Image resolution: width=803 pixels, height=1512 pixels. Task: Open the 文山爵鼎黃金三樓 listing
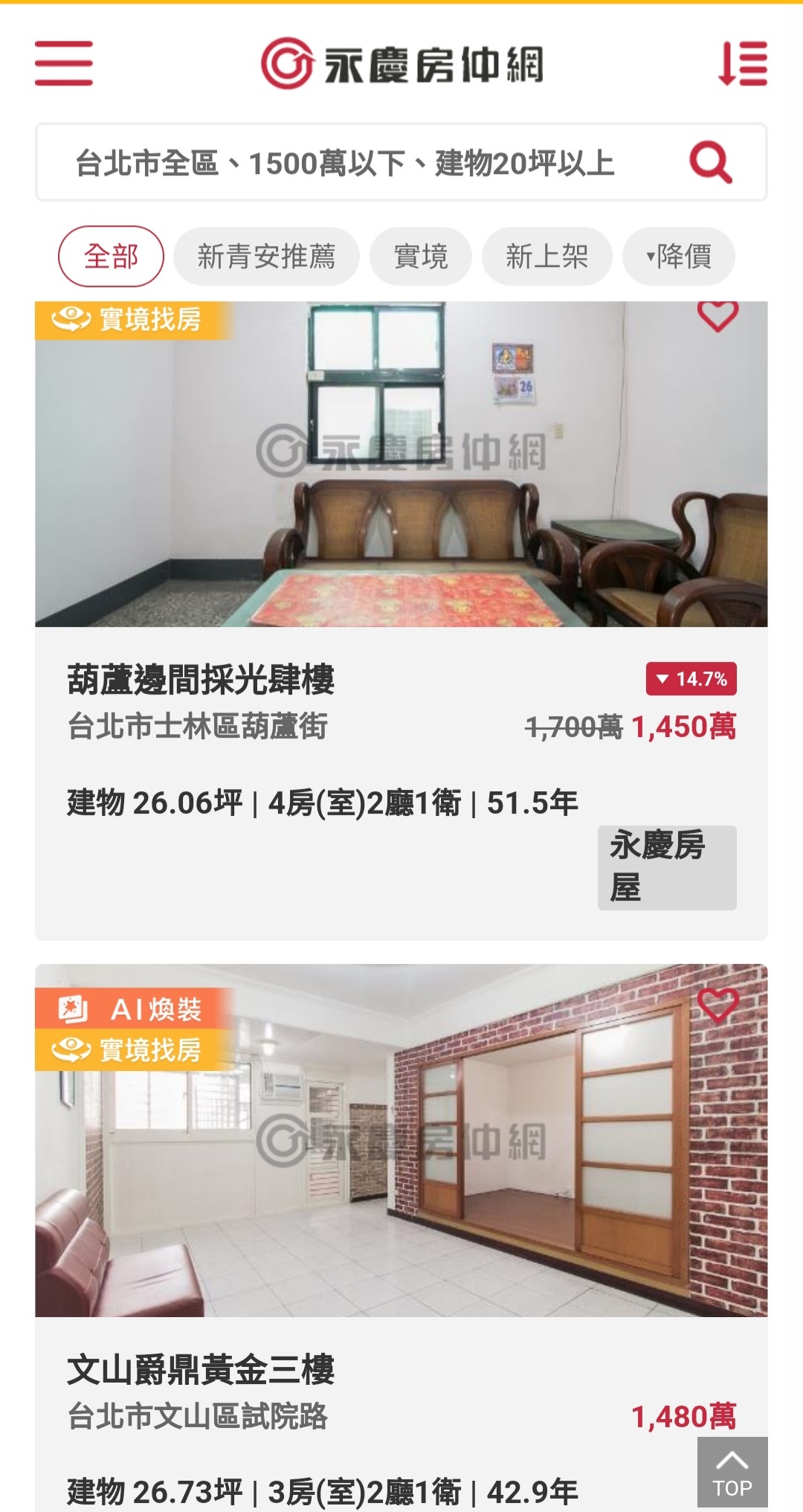(x=201, y=1370)
